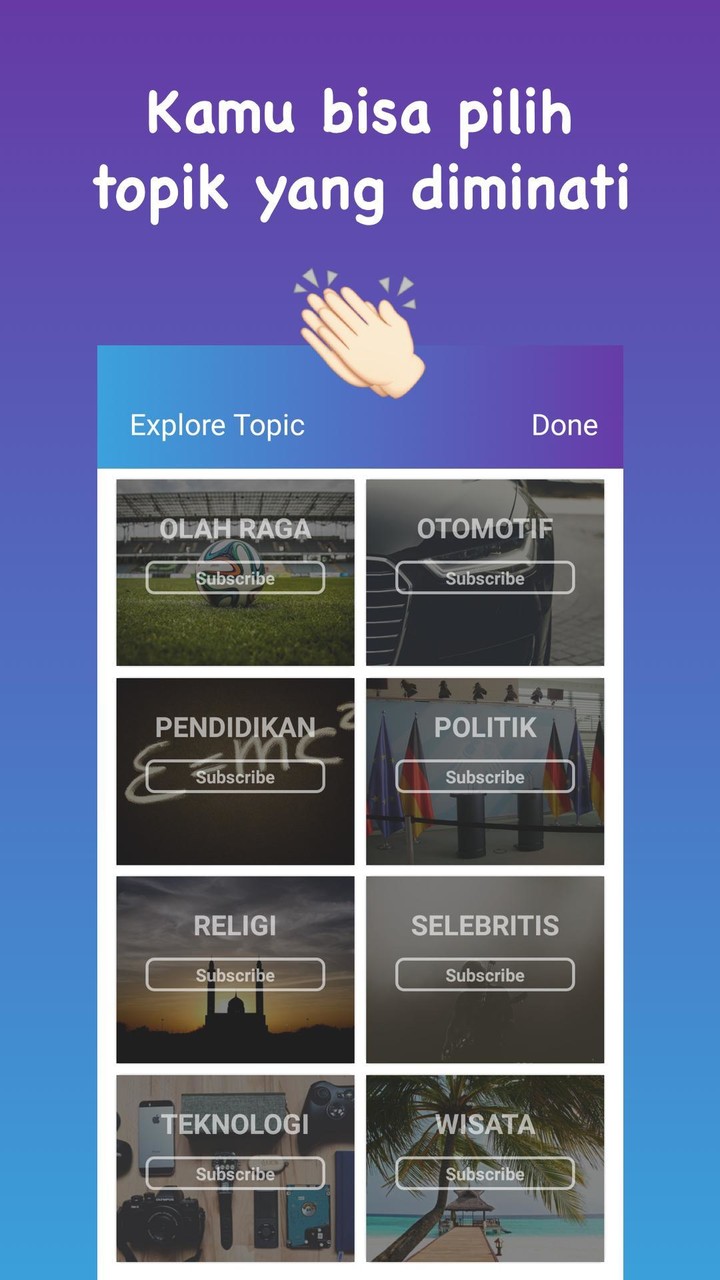720x1280 pixels.
Task: Tap Done to finish topic selection
Action: 565,425
